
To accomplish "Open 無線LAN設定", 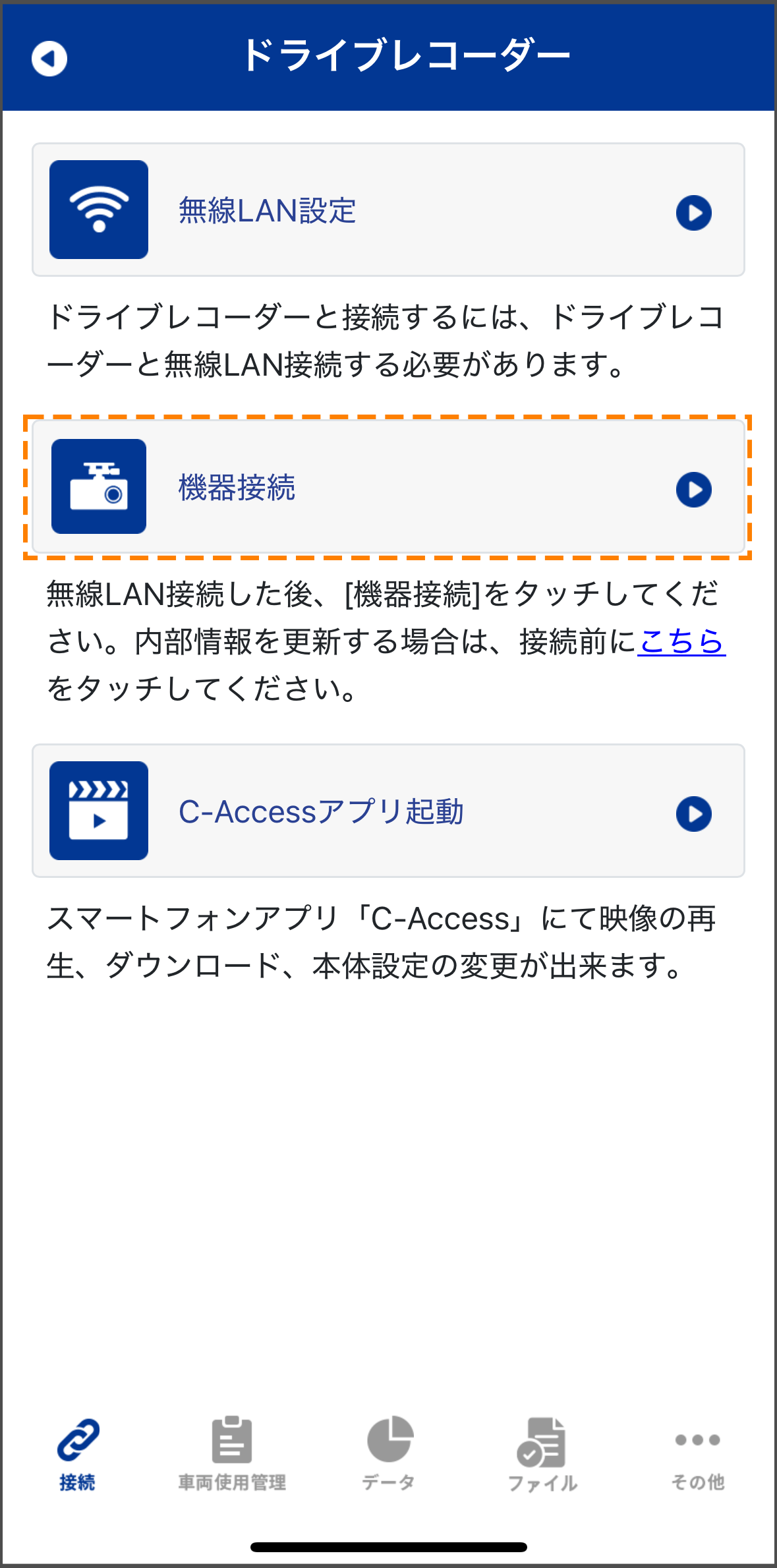I will point(388,210).
